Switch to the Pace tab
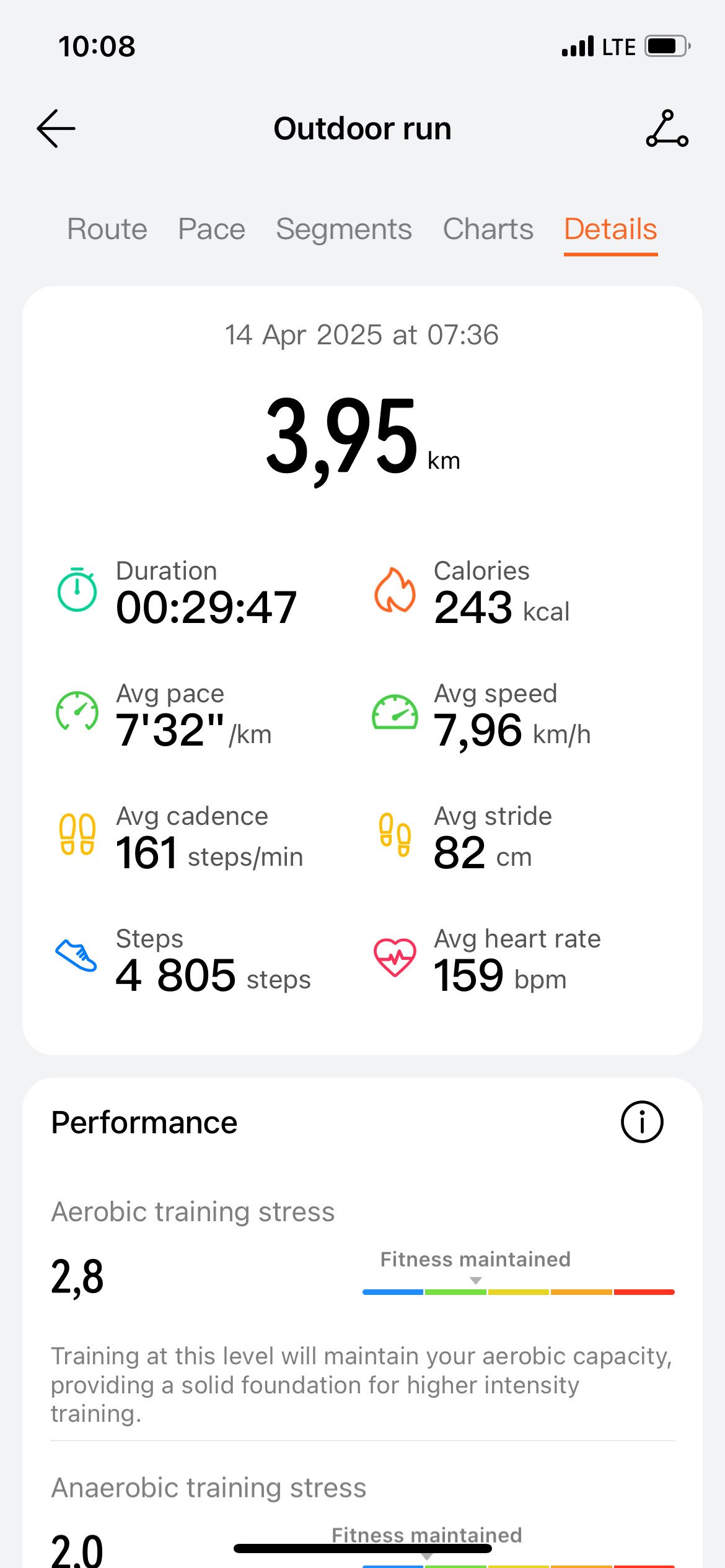The height and width of the screenshot is (1568, 725). point(212,229)
